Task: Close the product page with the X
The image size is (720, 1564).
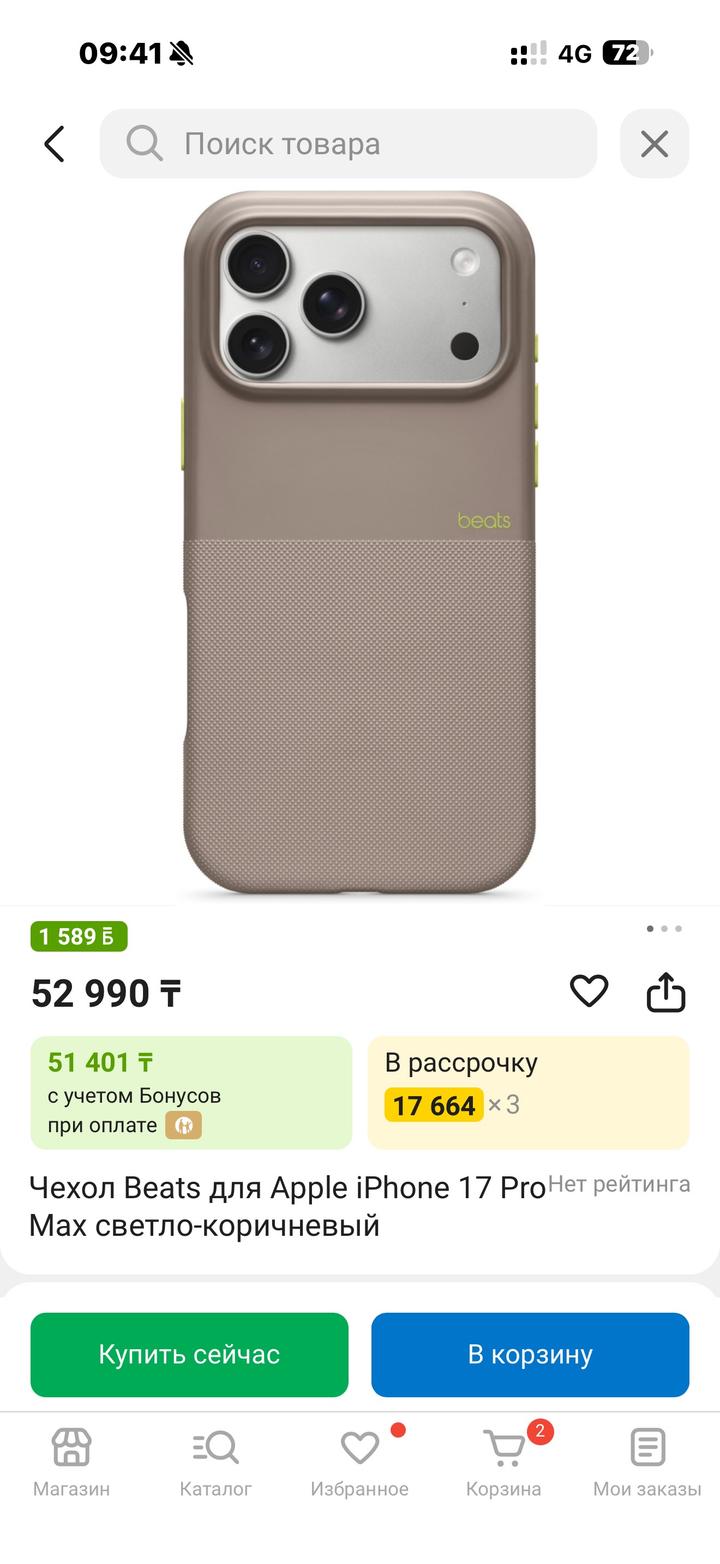Action: [x=654, y=144]
